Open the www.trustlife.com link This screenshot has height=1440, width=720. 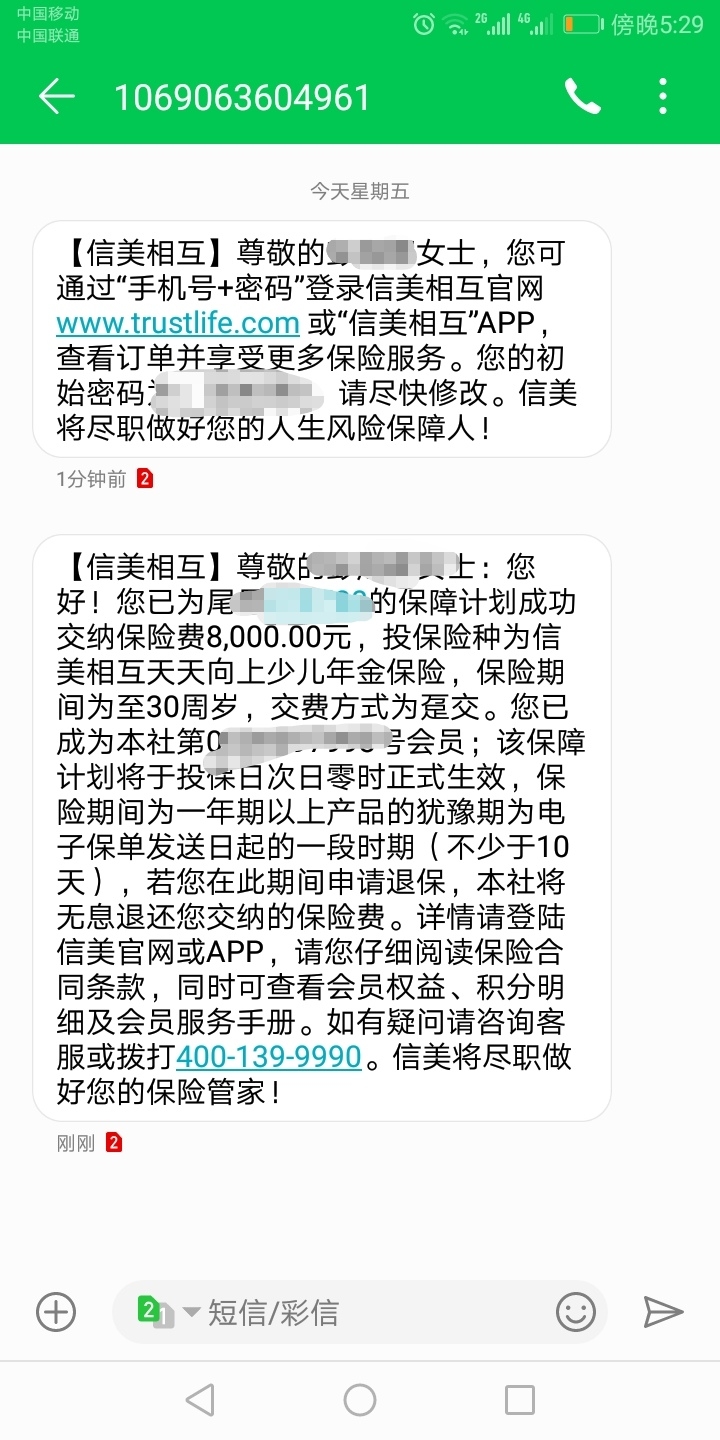(x=178, y=323)
